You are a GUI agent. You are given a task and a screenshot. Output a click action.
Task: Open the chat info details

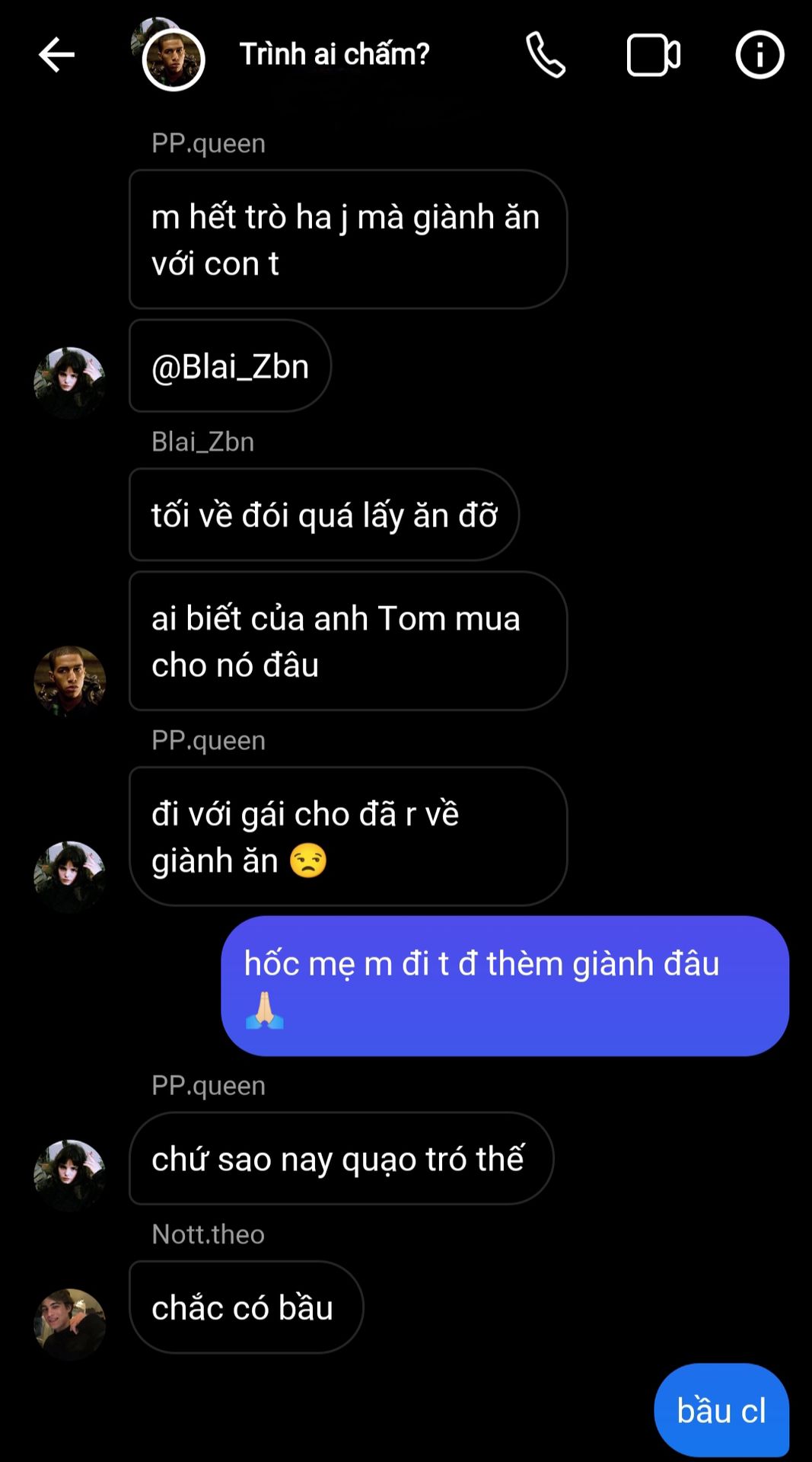[759, 55]
